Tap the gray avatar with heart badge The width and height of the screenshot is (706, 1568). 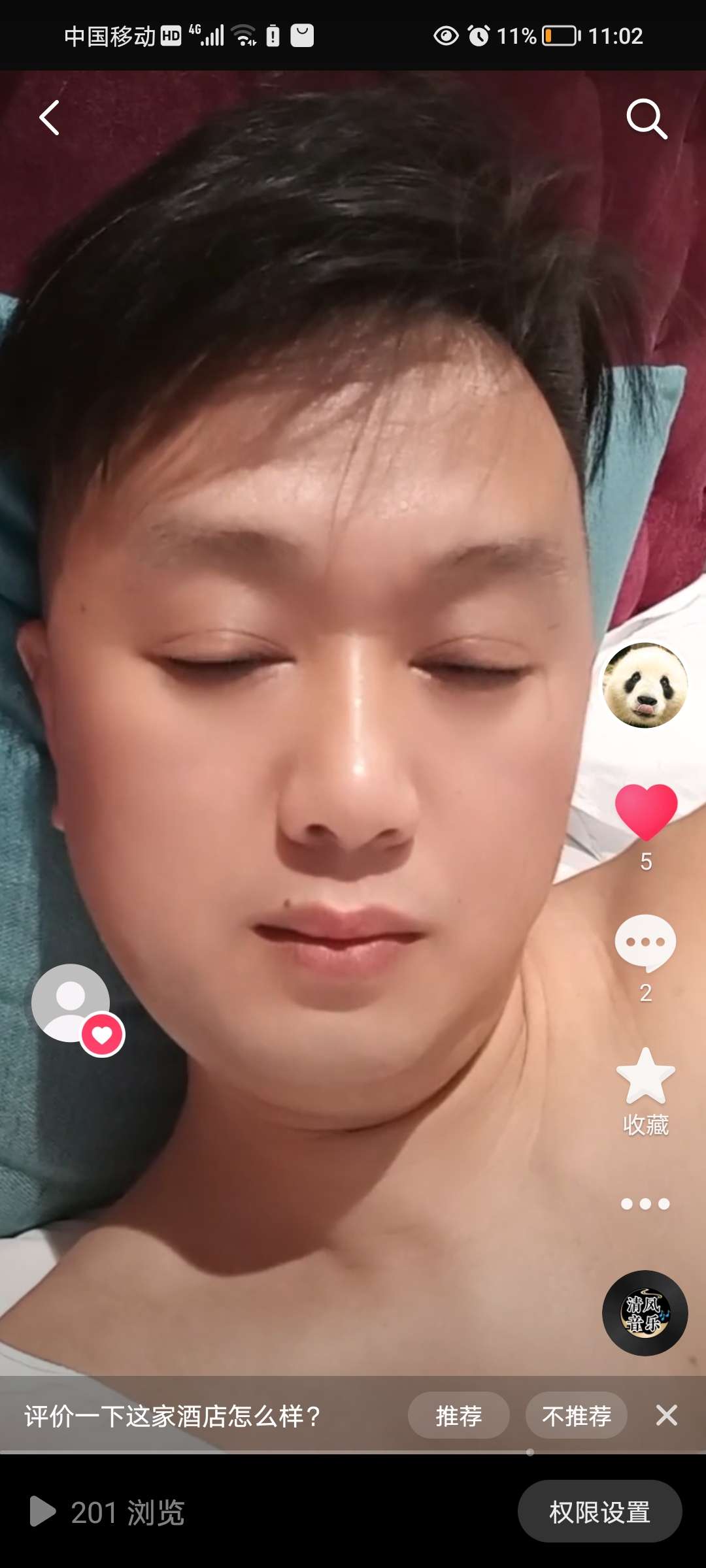click(72, 1003)
